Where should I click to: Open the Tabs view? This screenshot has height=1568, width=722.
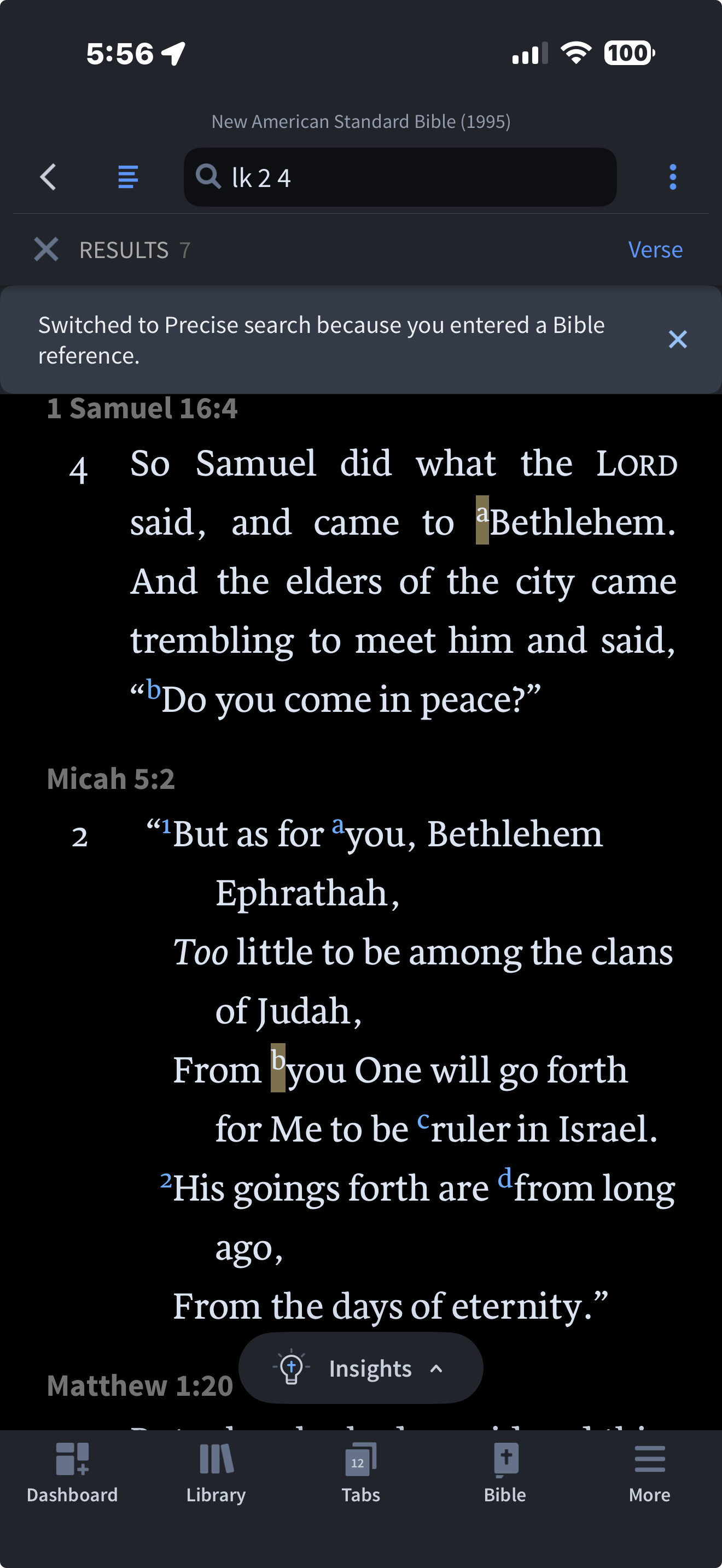(x=360, y=1473)
